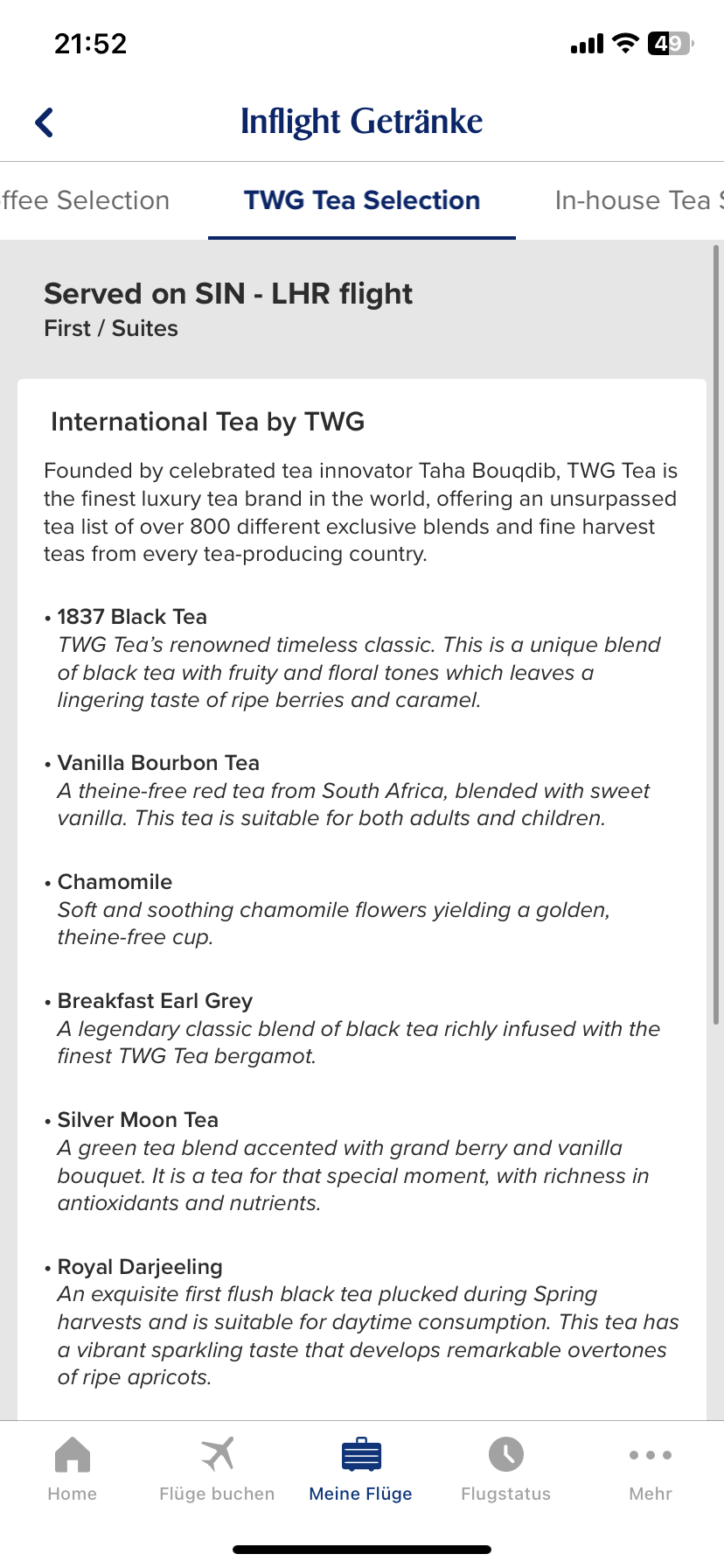The height and width of the screenshot is (1568, 724).
Task: Open the Mehr menu
Action: point(651,1470)
